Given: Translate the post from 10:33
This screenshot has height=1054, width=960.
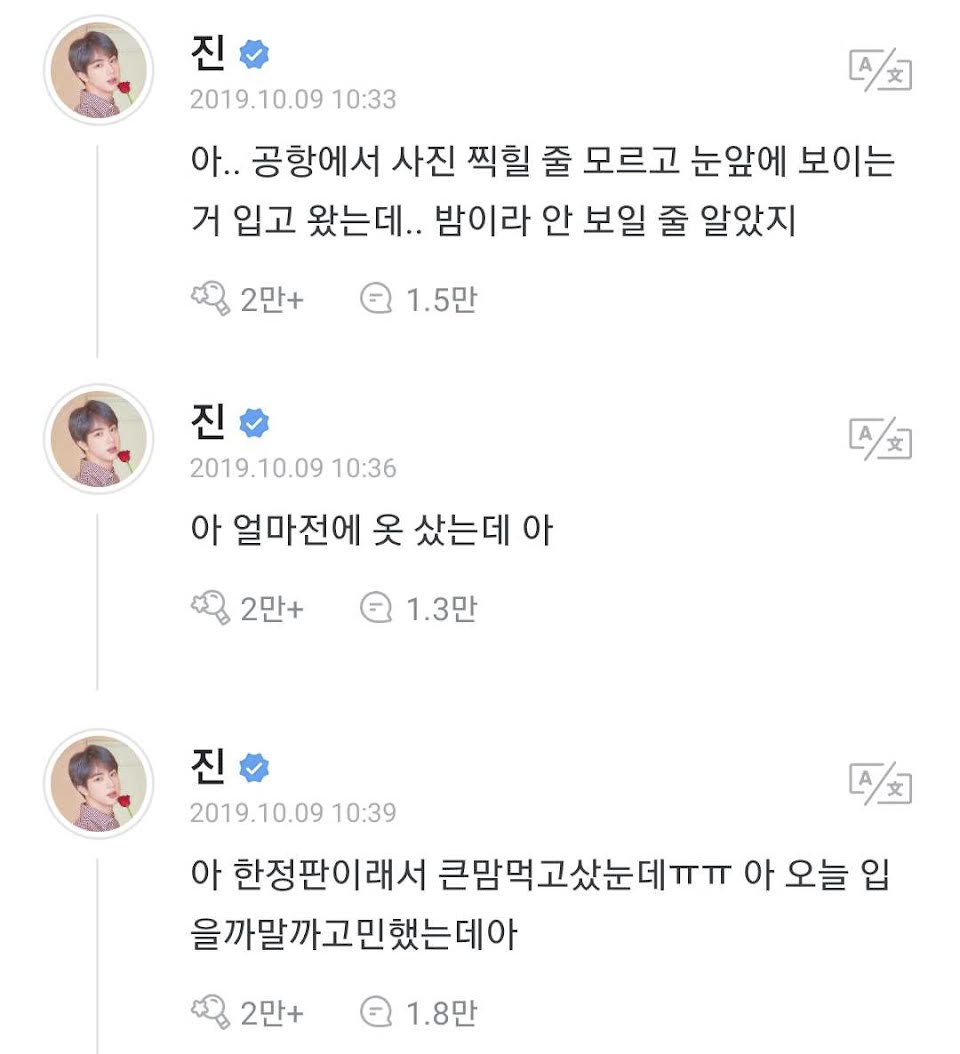Looking at the screenshot, I should pyautogui.click(x=880, y=71).
